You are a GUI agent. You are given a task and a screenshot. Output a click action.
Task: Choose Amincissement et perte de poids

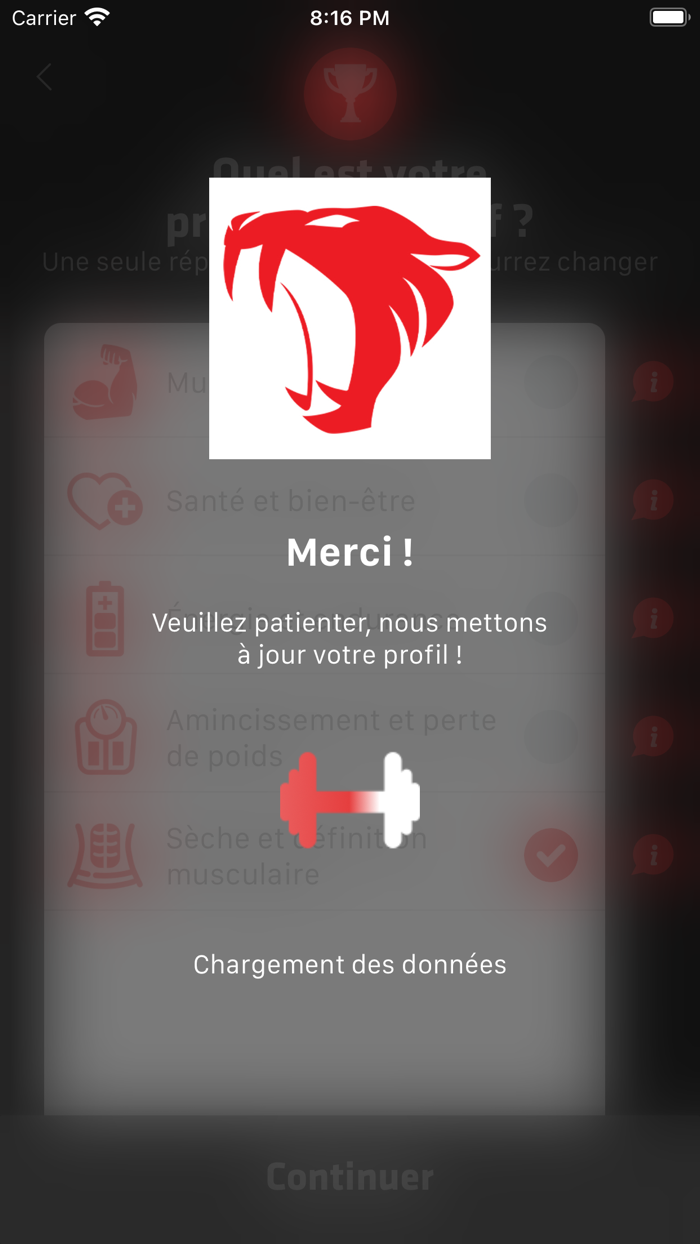[324, 737]
